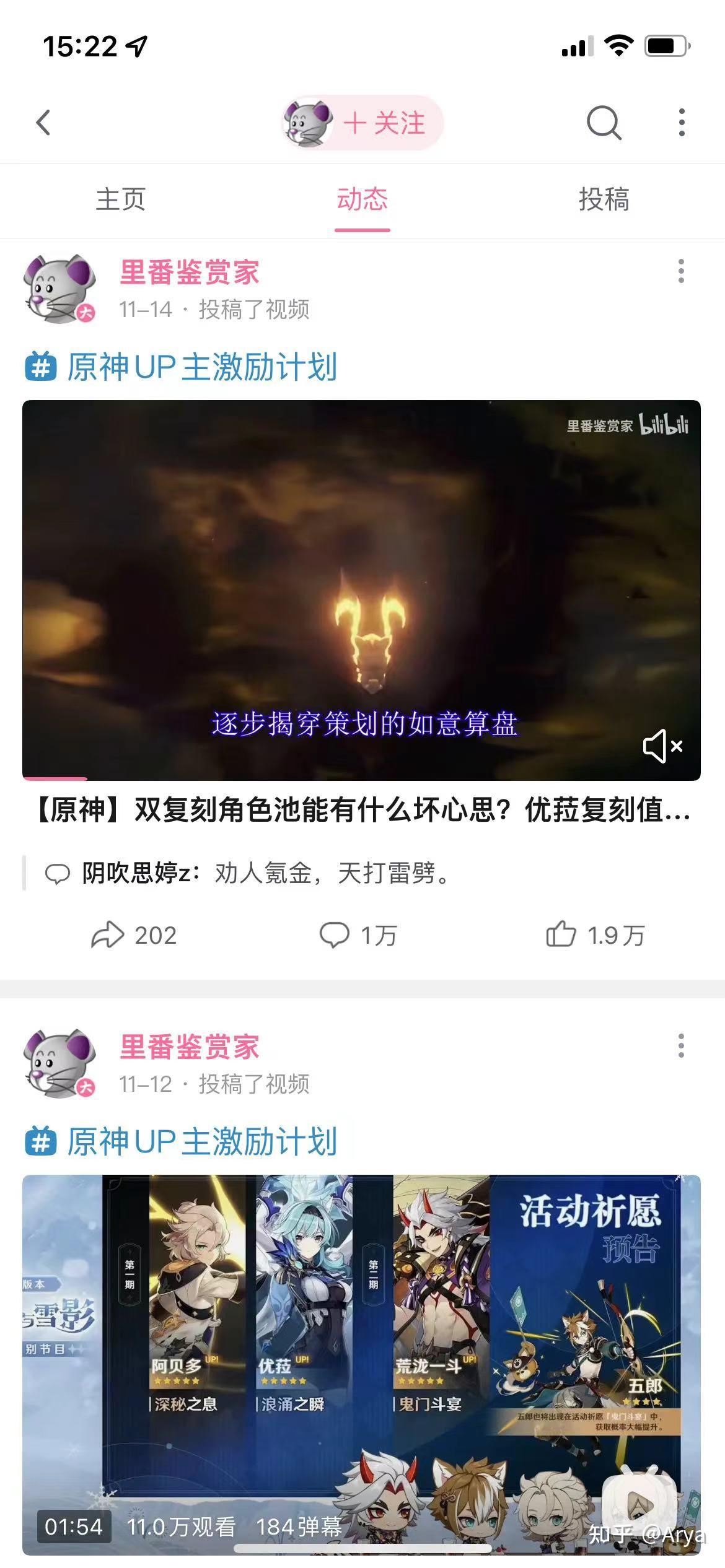
Task: Switch to the 投稿 tab
Action: pos(604,199)
